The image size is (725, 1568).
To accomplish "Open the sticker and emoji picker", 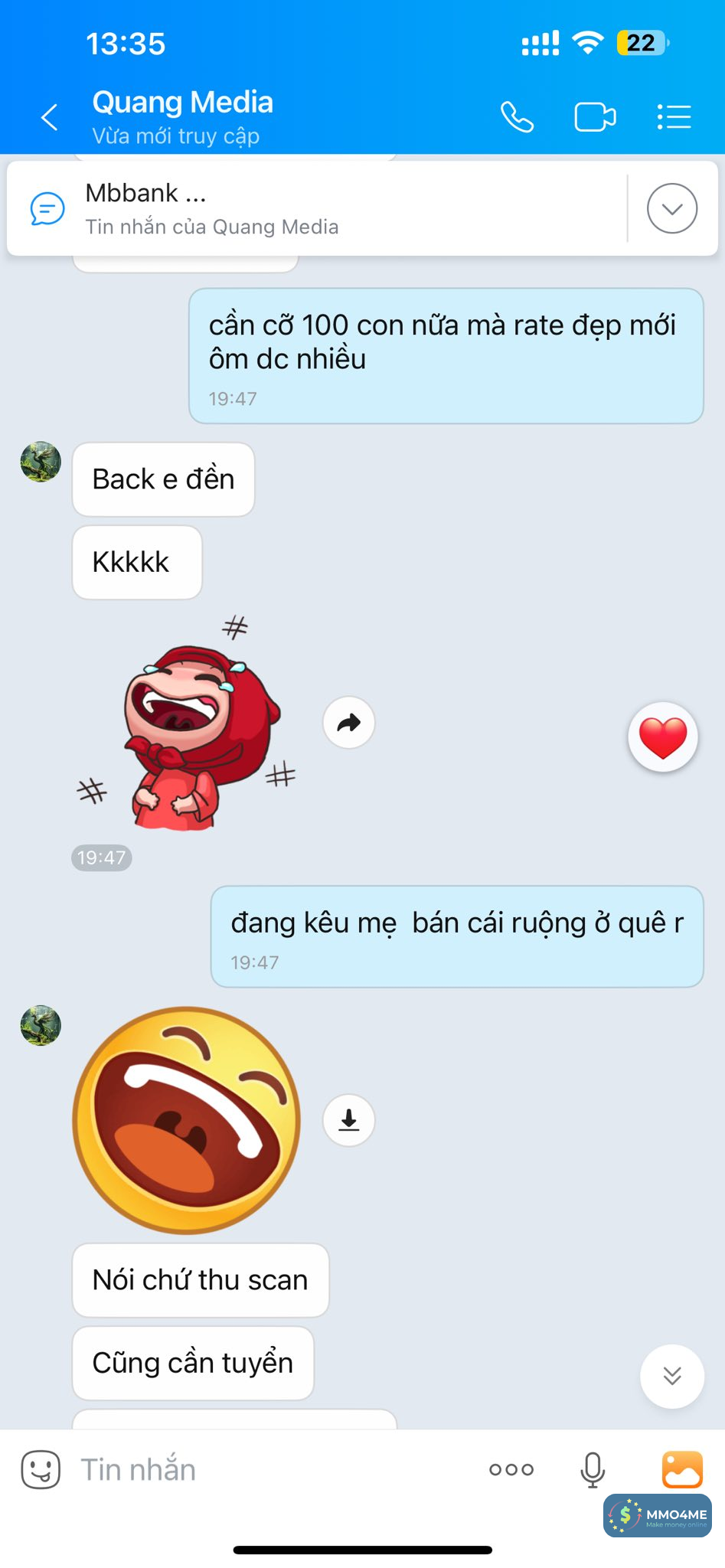I will point(41,1469).
